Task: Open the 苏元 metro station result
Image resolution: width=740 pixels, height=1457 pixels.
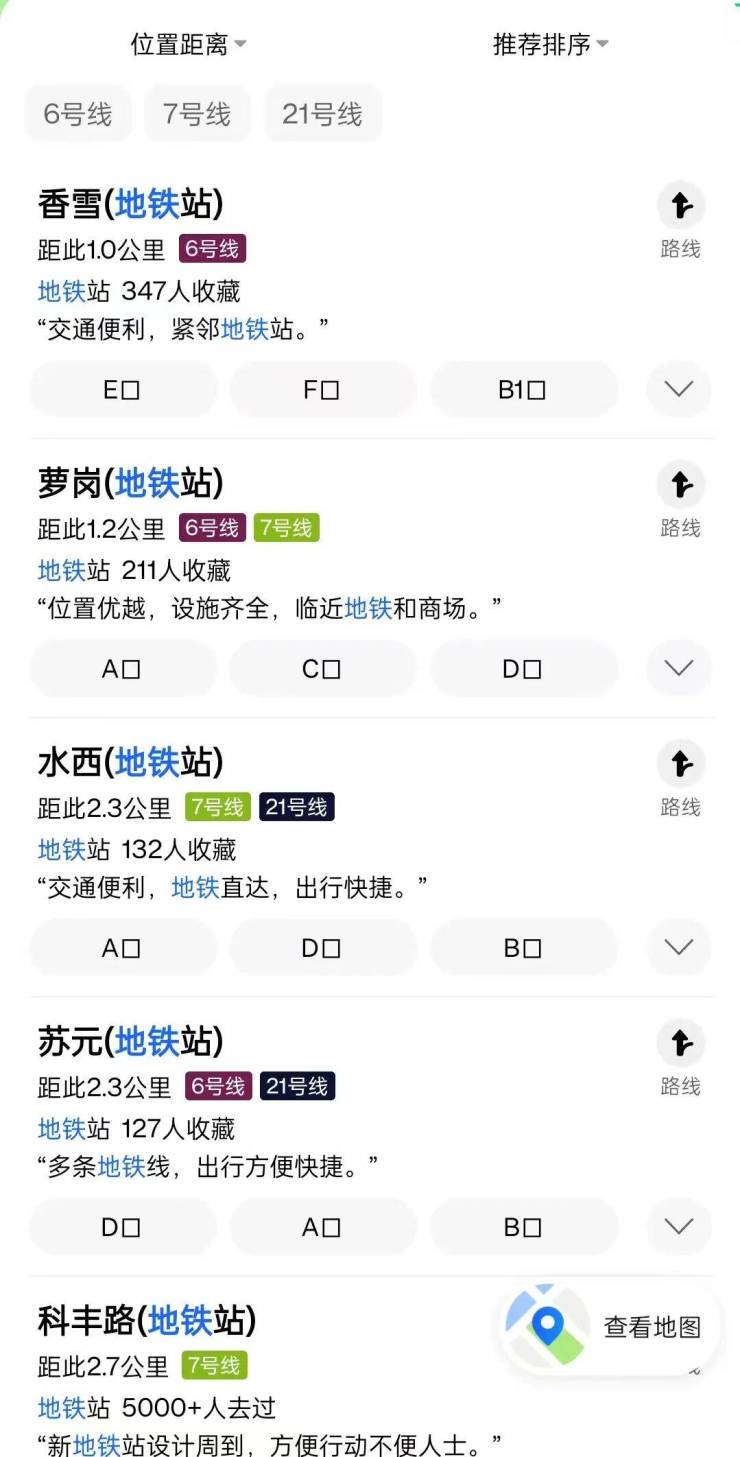Action: 131,1041
